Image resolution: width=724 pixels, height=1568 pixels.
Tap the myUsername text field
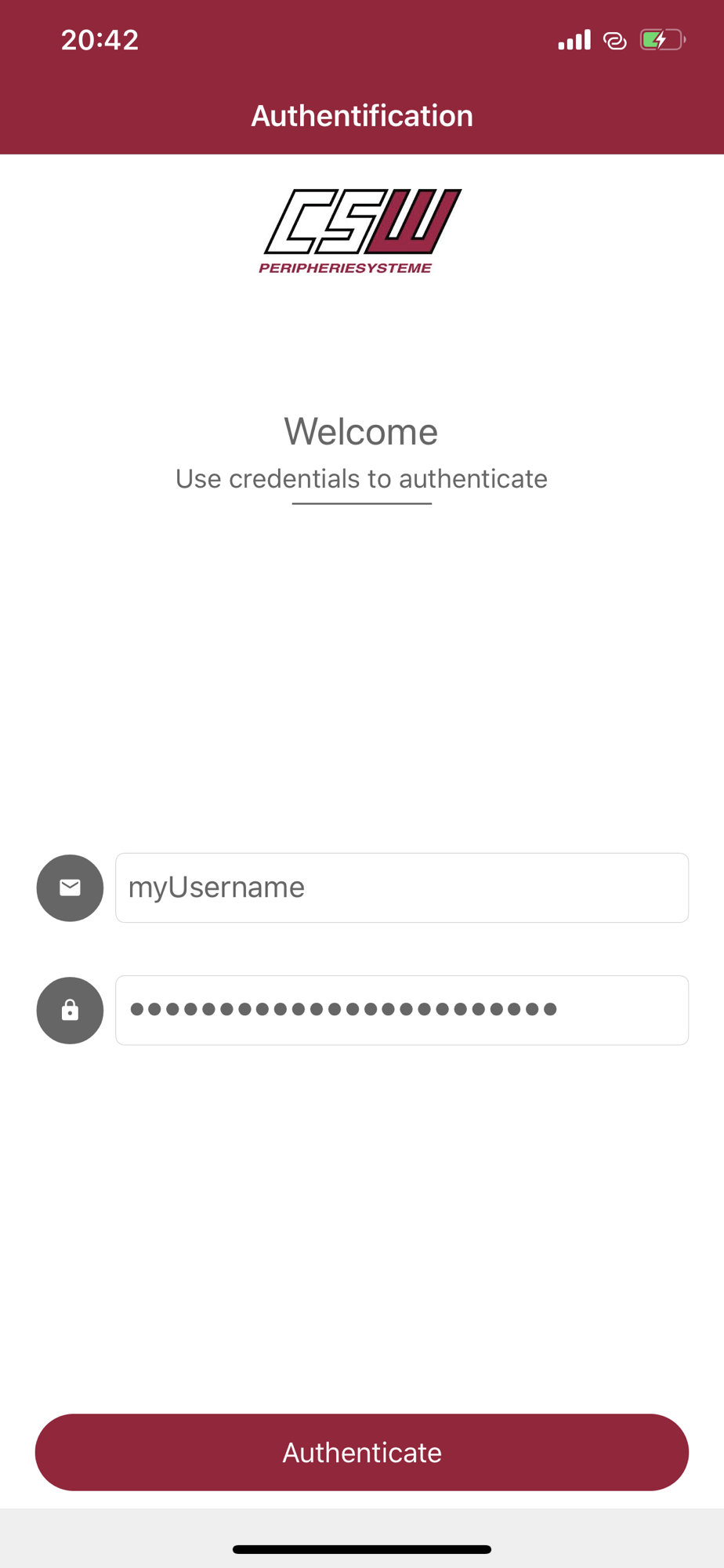click(x=402, y=887)
